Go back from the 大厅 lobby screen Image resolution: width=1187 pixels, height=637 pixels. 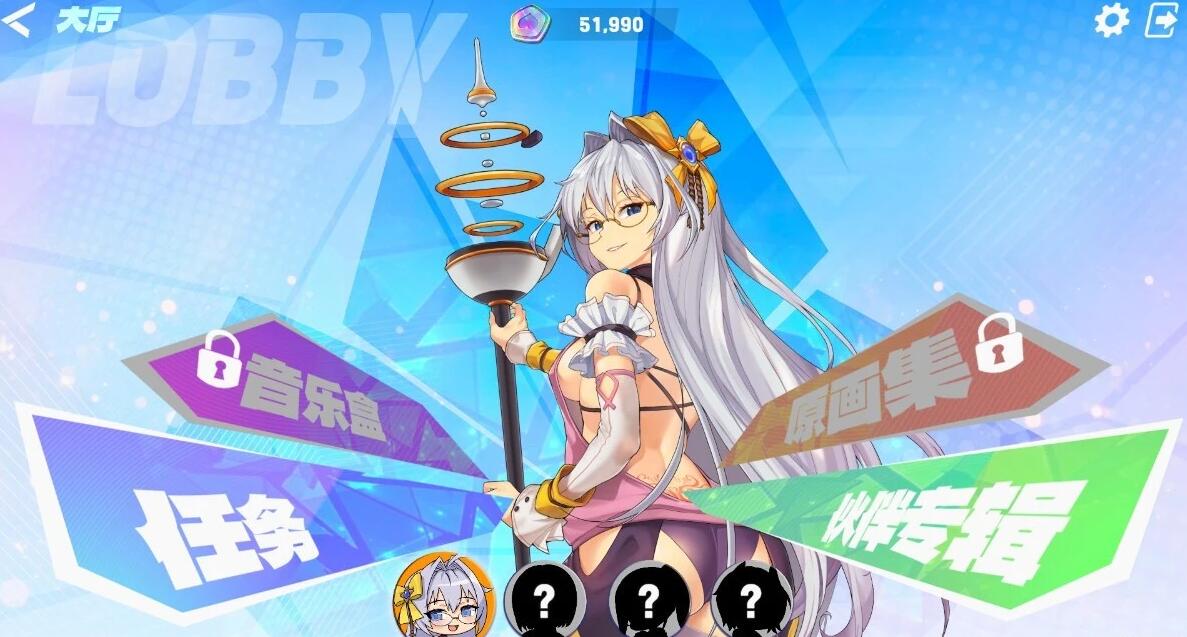pyautogui.click(x=17, y=19)
